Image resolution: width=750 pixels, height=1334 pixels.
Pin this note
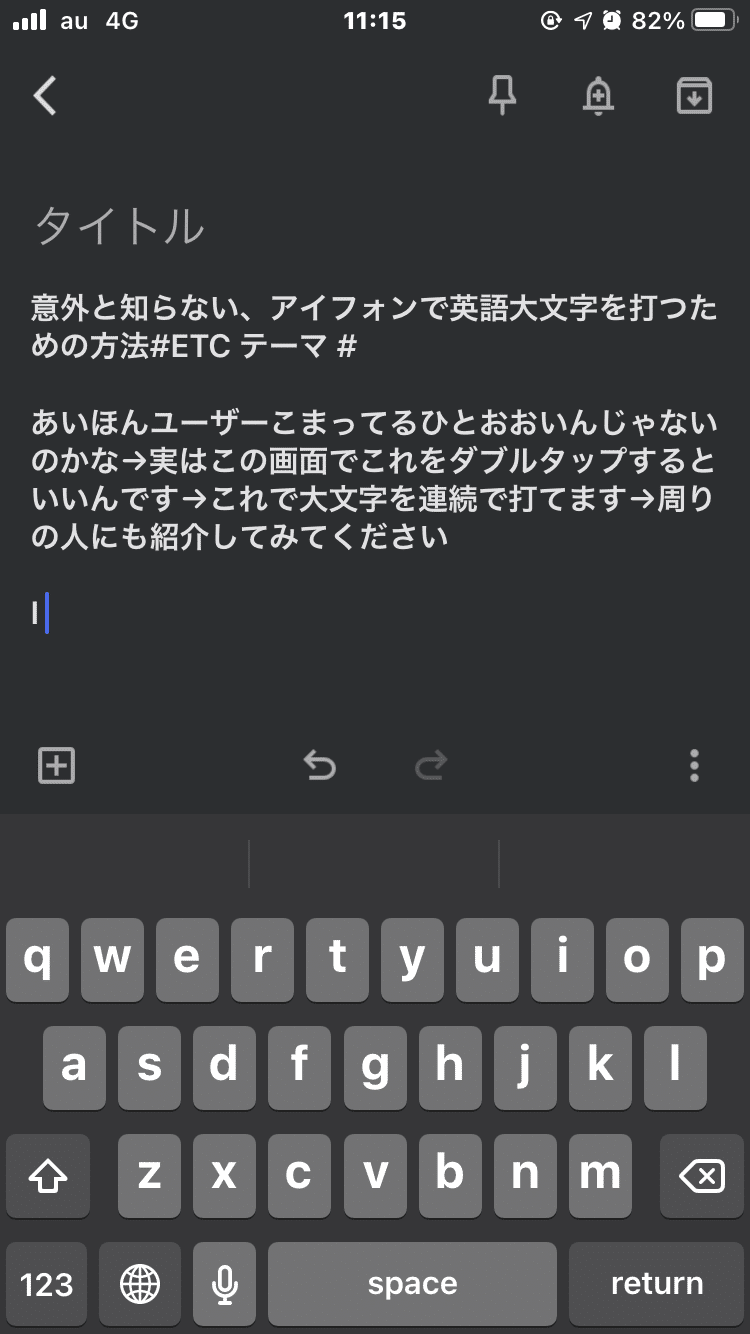point(502,96)
